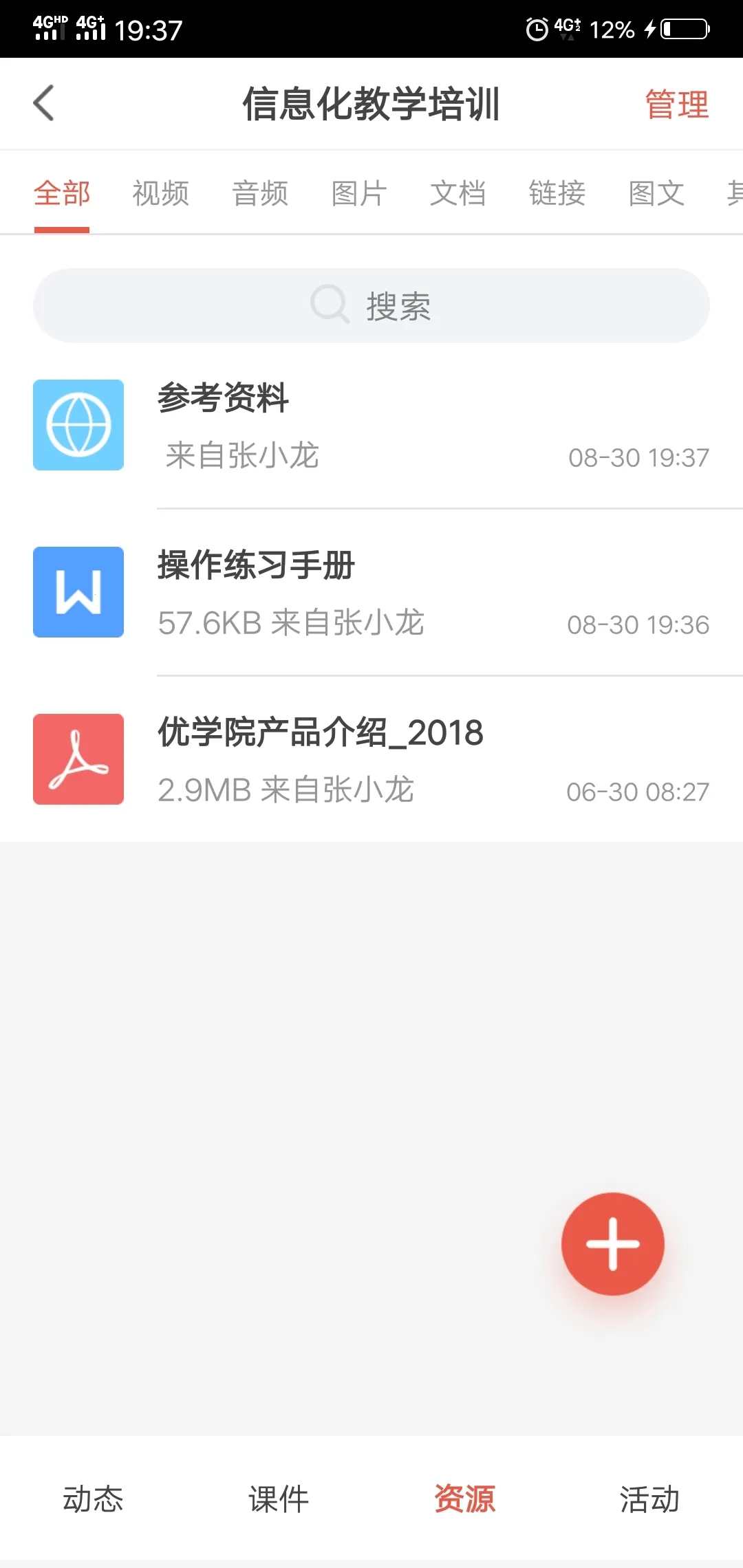Tap 管理 to manage resources
Image resolution: width=743 pixels, height=1568 pixels.
(676, 103)
